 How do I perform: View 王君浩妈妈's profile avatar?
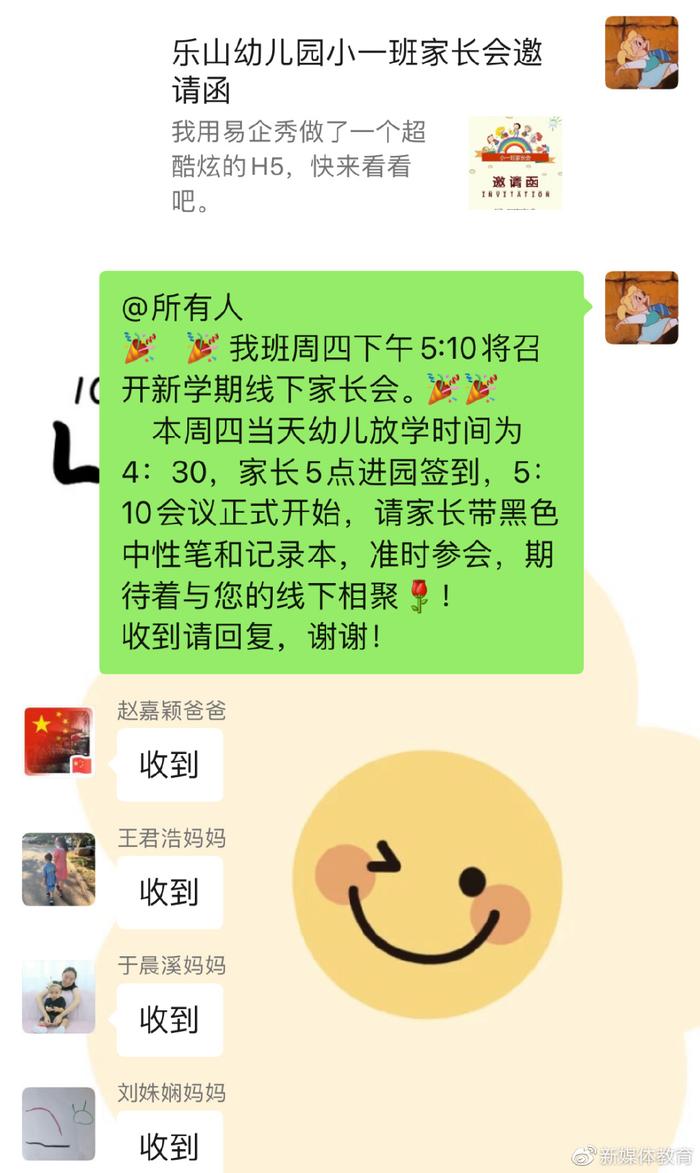(x=59, y=869)
